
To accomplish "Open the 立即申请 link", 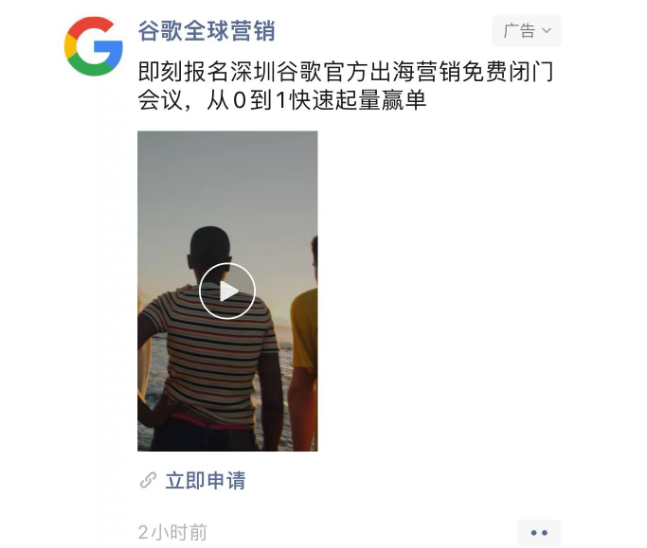I will pyautogui.click(x=204, y=481).
